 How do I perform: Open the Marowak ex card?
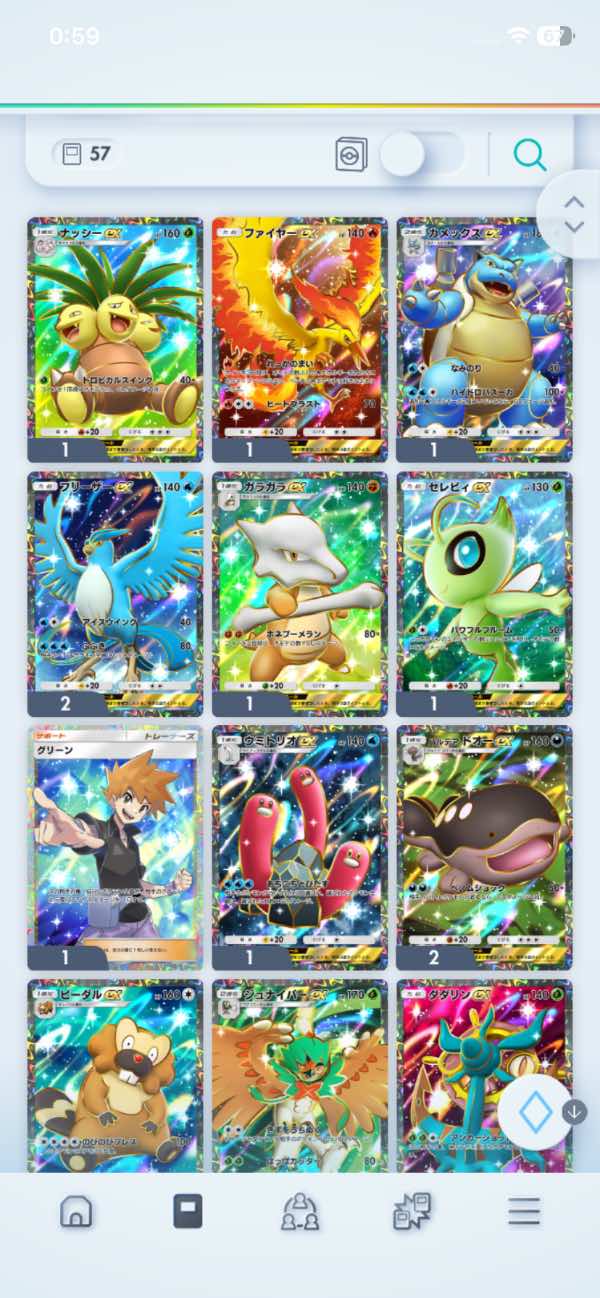300,594
